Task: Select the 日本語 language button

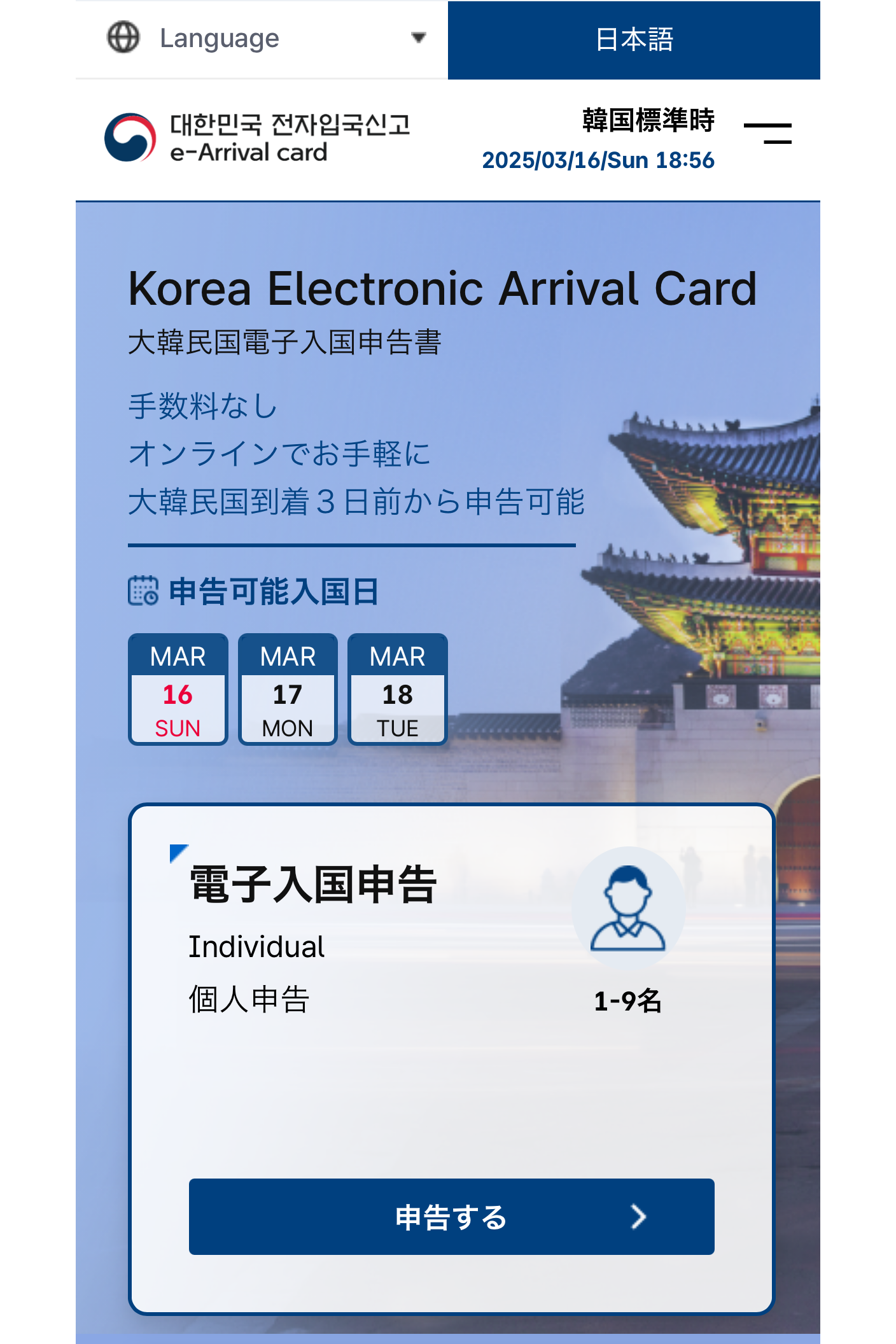Action: (634, 40)
